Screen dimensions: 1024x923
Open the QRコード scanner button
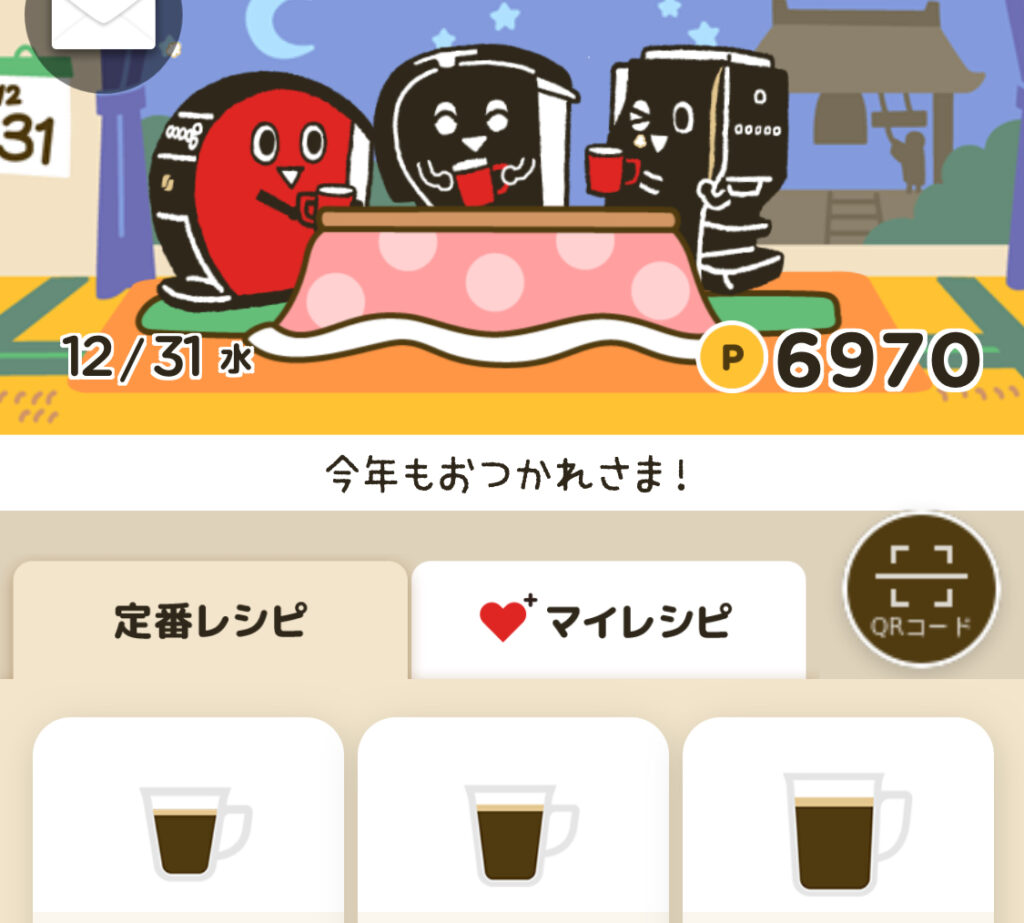pos(921,589)
